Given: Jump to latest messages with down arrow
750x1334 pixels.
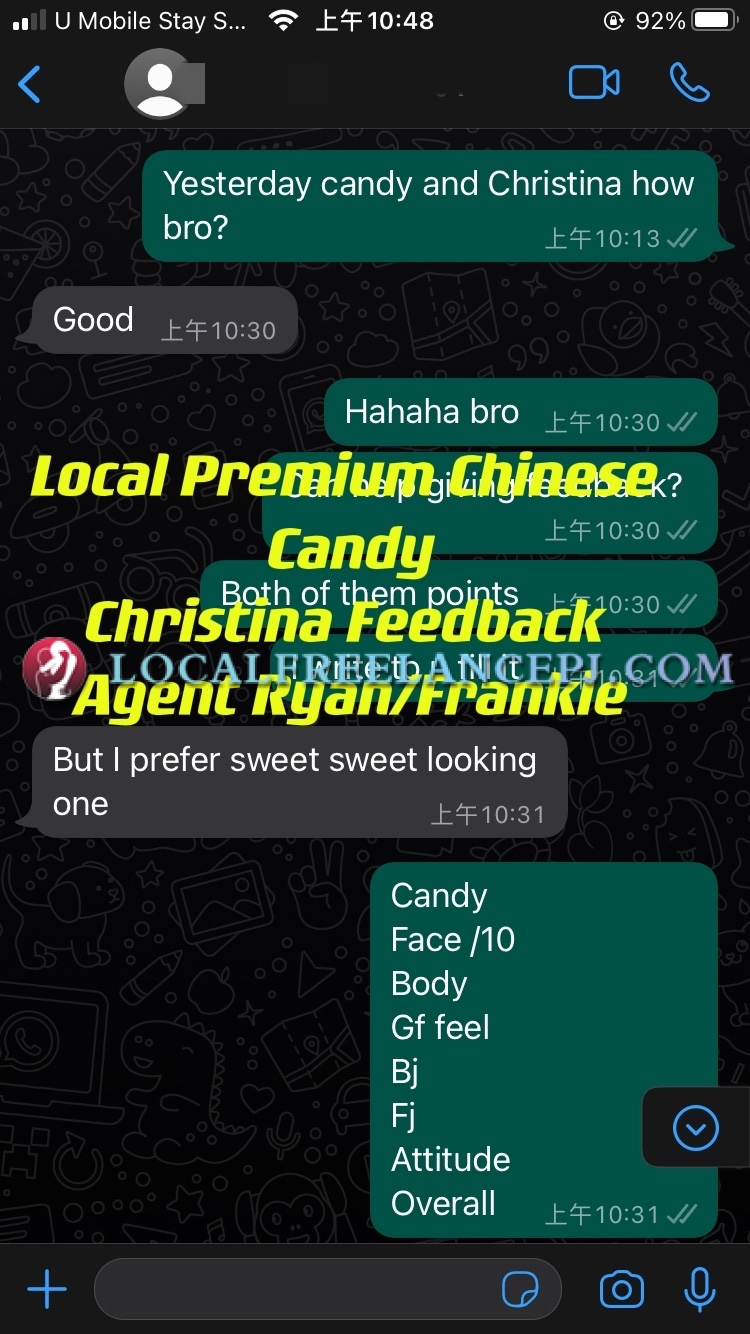Looking at the screenshot, I should coord(696,1129).
